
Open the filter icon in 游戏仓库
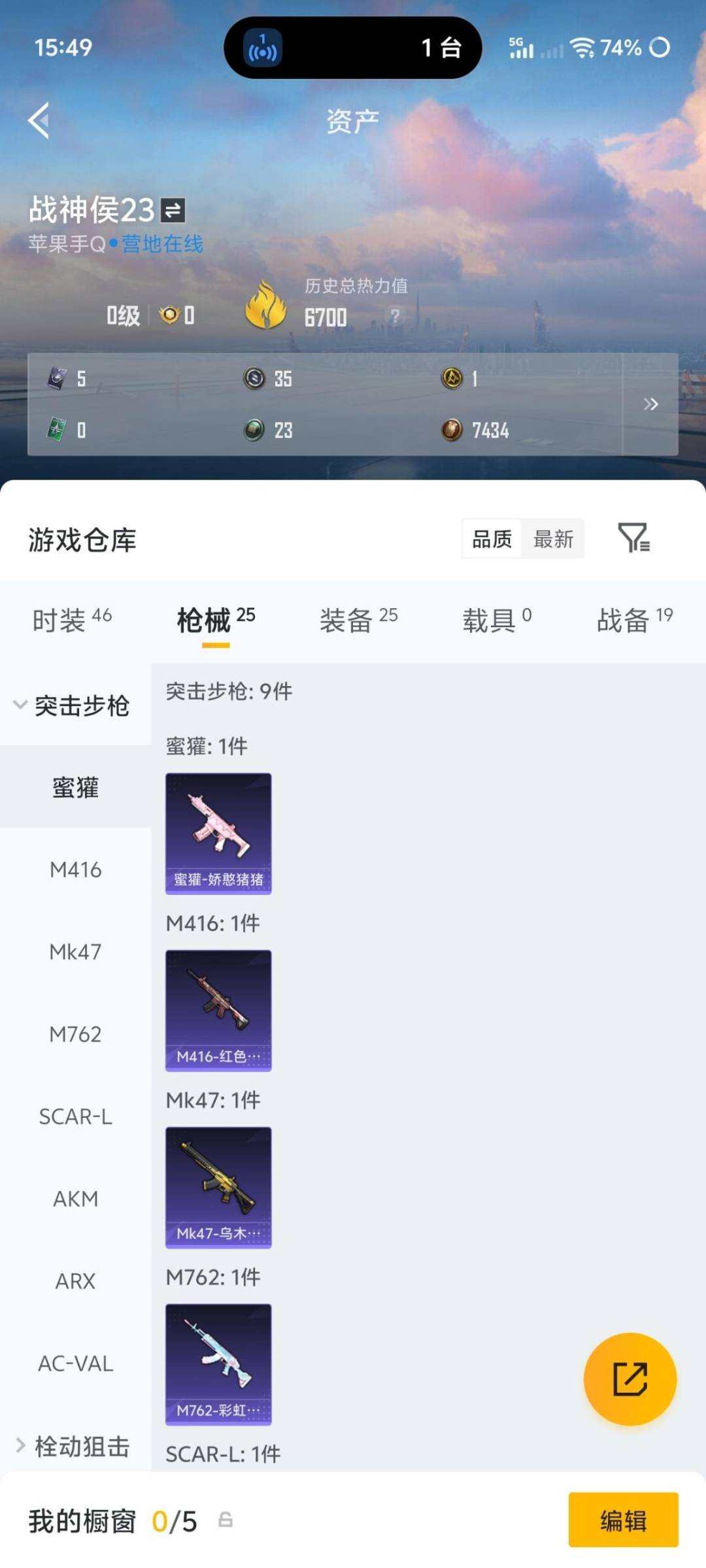pyautogui.click(x=632, y=538)
